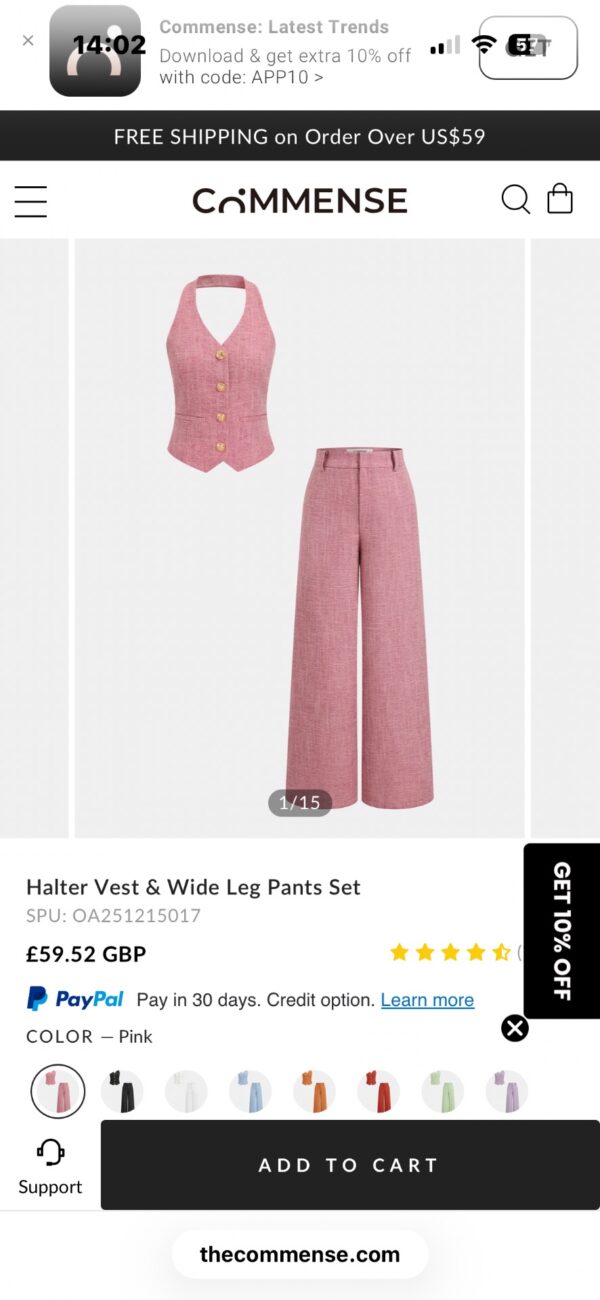Open the search magnifier icon

click(515, 199)
